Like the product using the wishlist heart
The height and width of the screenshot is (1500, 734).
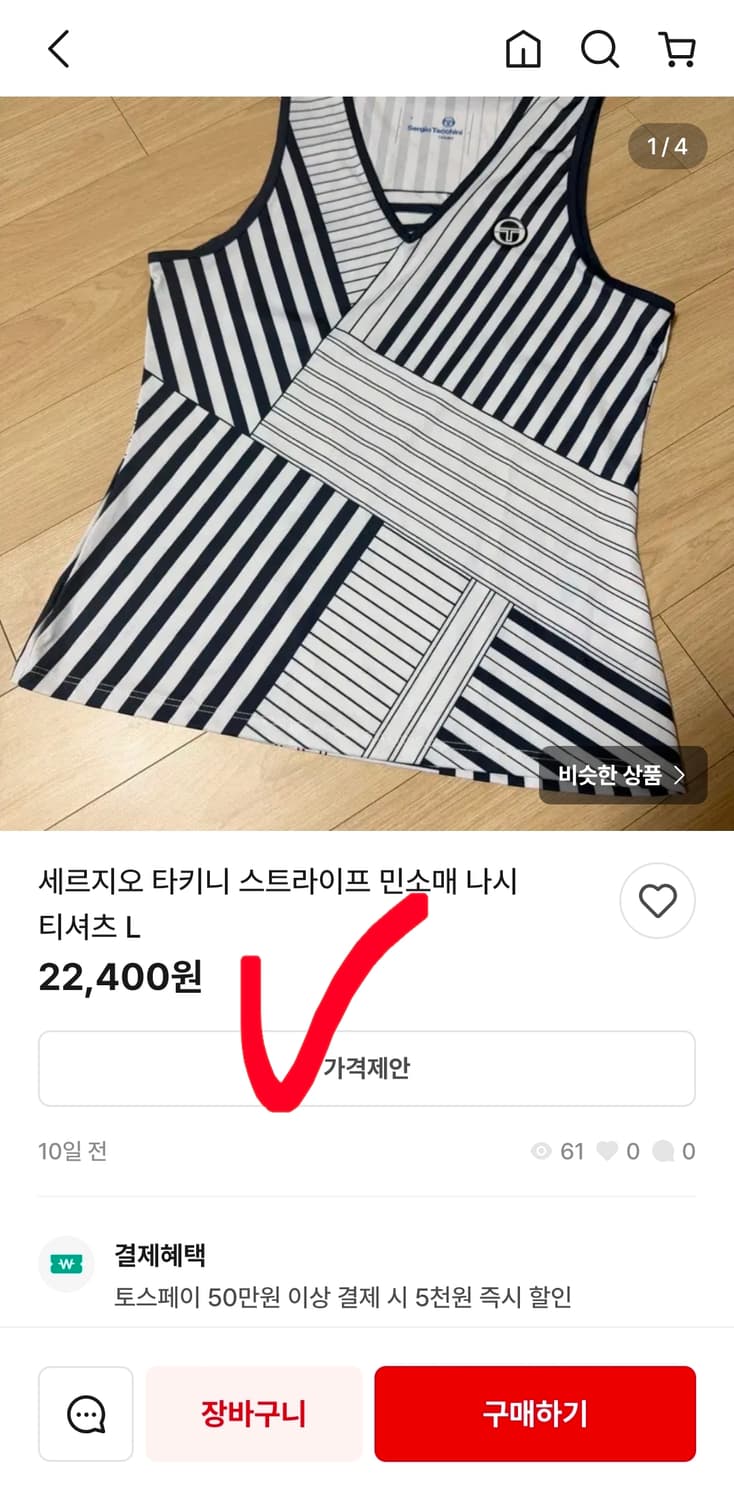coord(657,900)
